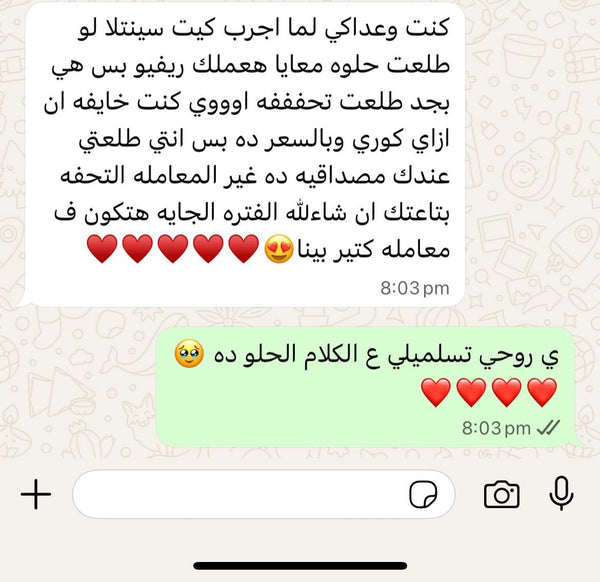This screenshot has width=600, height=582.
Task: Open the camera to take photo
Action: 501,494
